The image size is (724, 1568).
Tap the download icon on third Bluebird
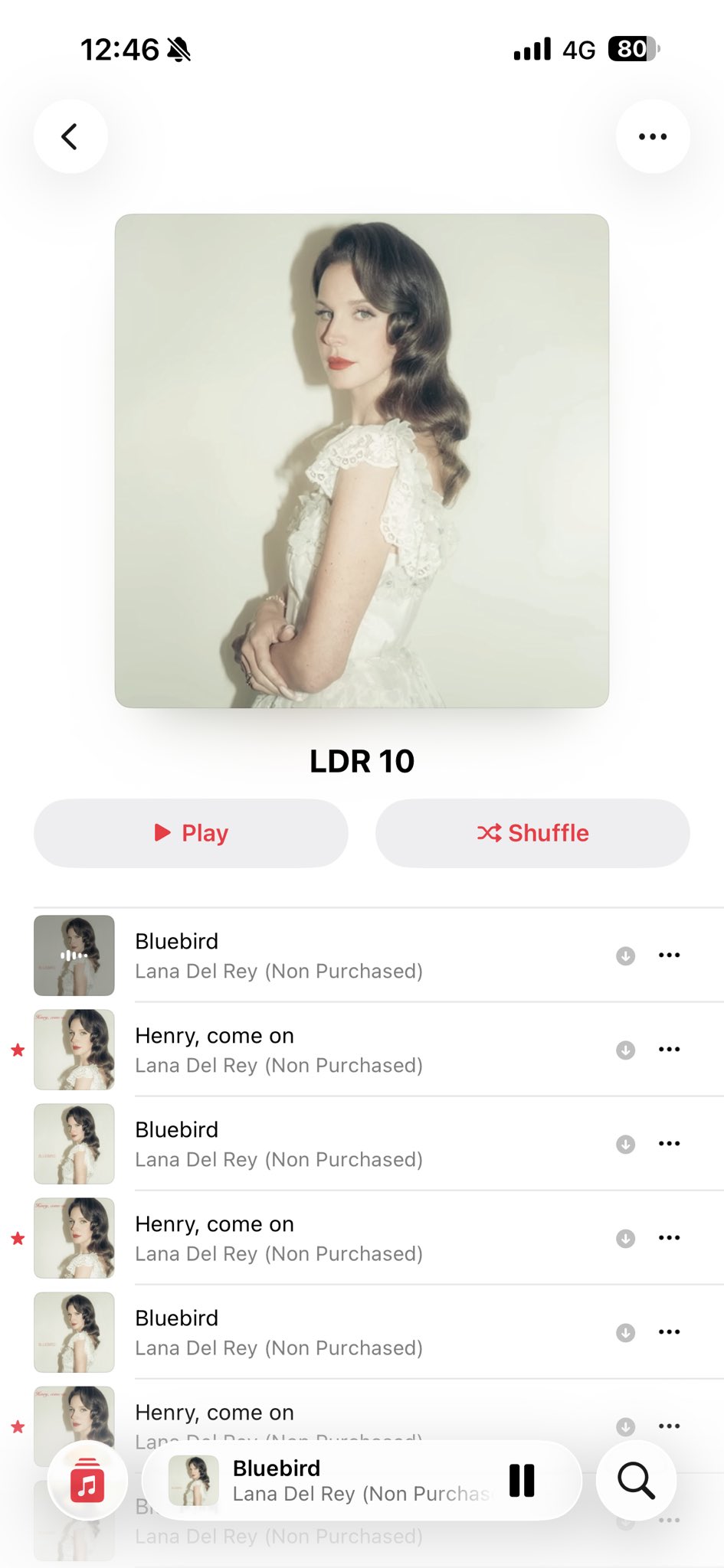tap(625, 1331)
